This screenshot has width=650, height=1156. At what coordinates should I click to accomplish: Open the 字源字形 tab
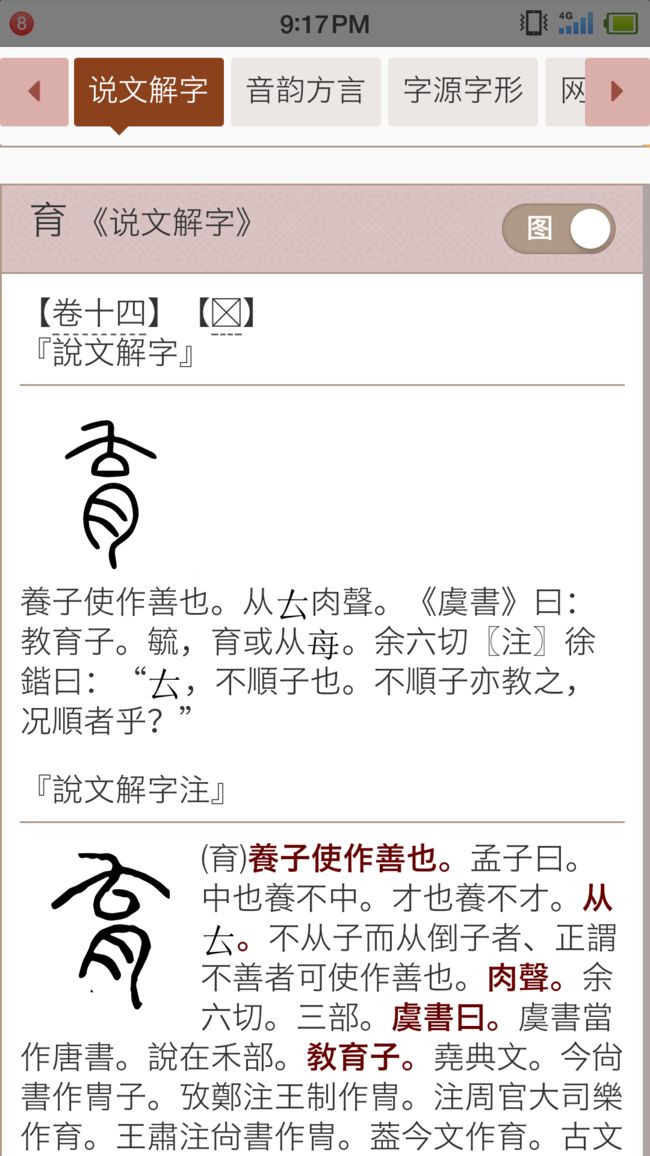463,92
